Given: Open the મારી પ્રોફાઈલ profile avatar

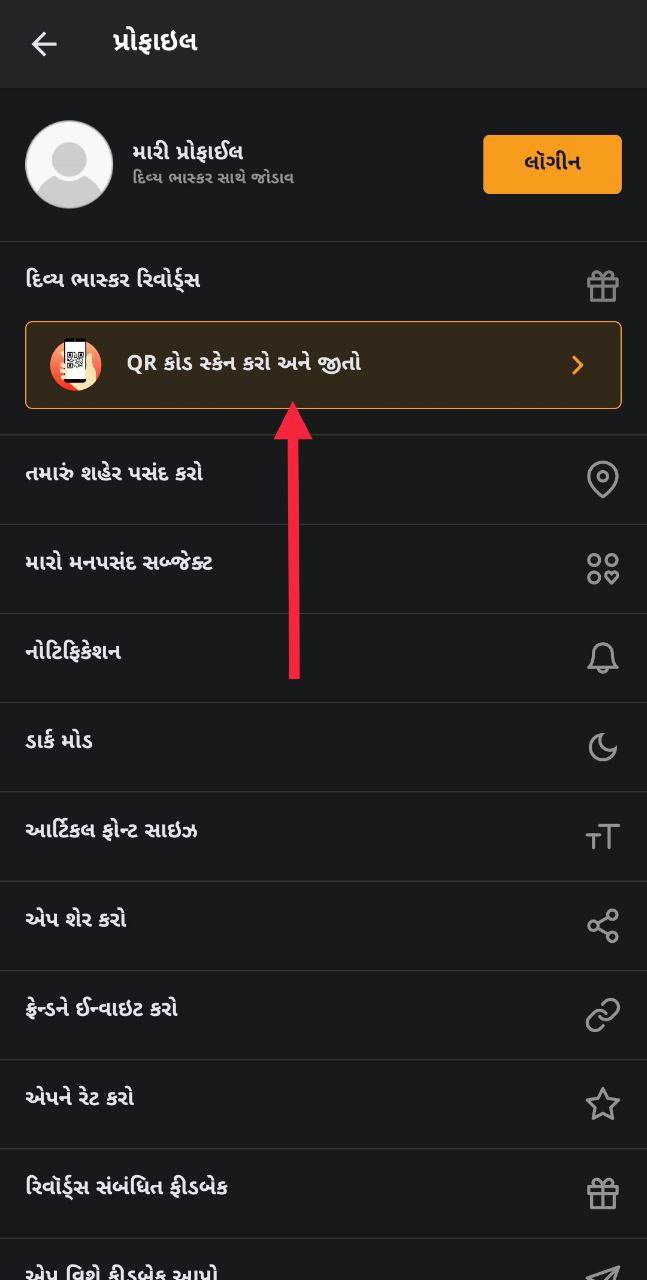Looking at the screenshot, I should pyautogui.click(x=69, y=164).
